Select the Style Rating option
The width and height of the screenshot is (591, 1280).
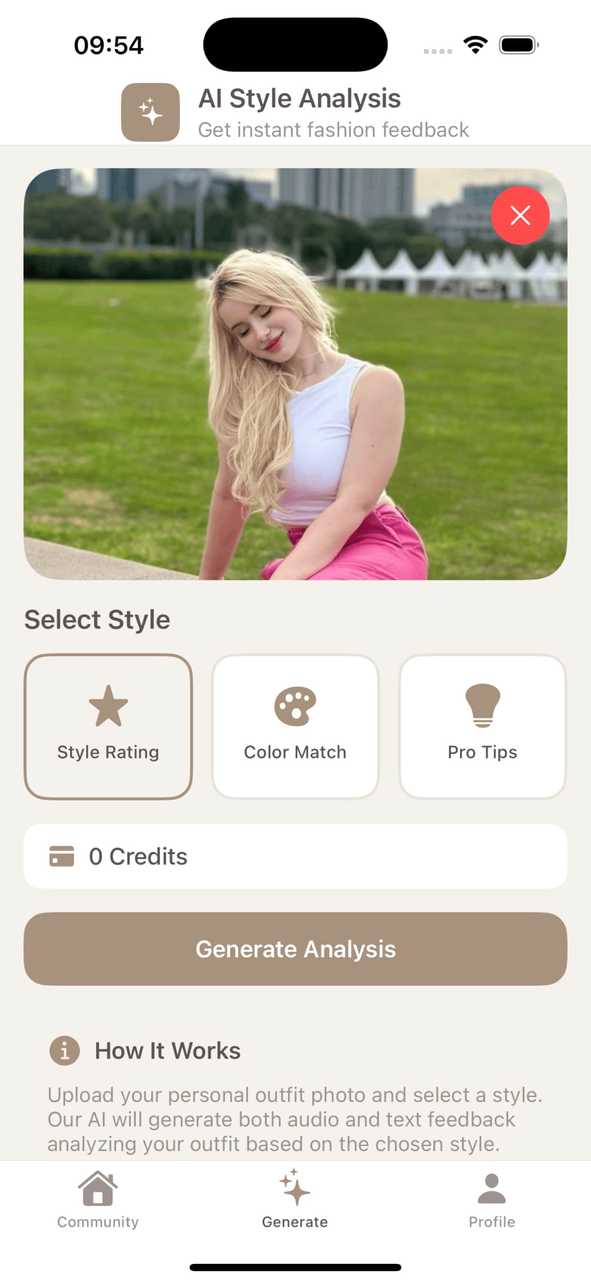pos(108,727)
